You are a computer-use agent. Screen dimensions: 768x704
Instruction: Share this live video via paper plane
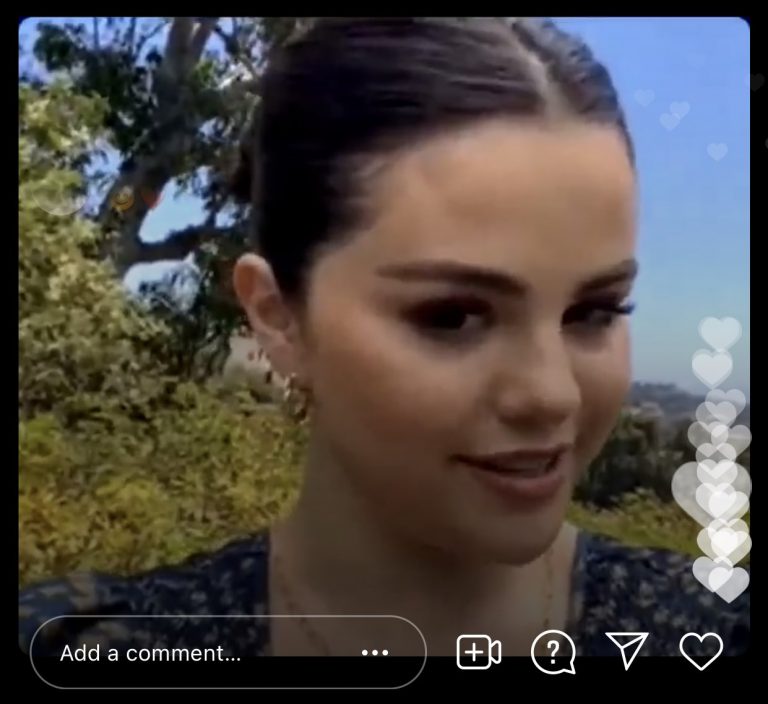[x=627, y=652]
